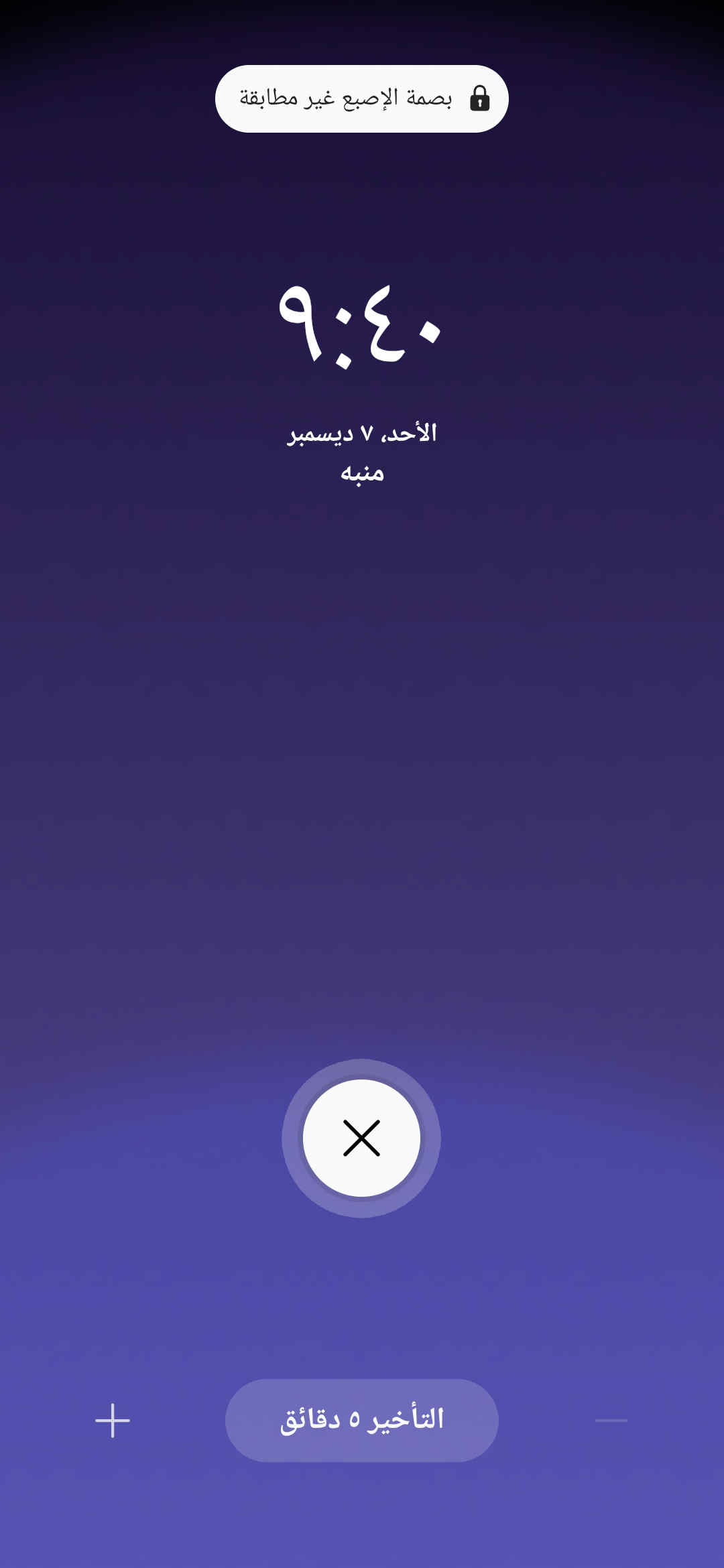Decrease snooze time with the minus icon
The height and width of the screenshot is (1568, 724).
point(611,1420)
